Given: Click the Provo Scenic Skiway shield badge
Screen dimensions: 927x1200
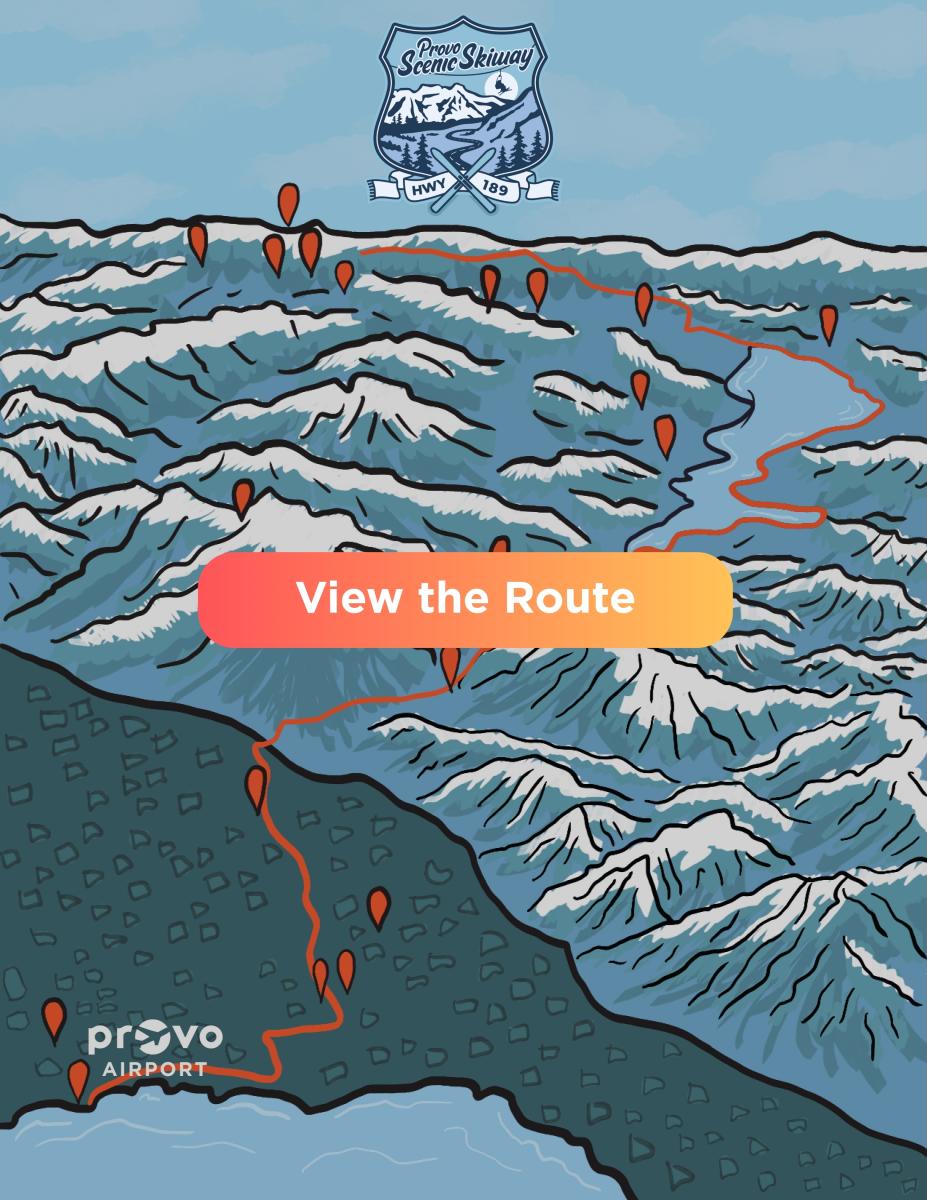Looking at the screenshot, I should coord(465,100).
